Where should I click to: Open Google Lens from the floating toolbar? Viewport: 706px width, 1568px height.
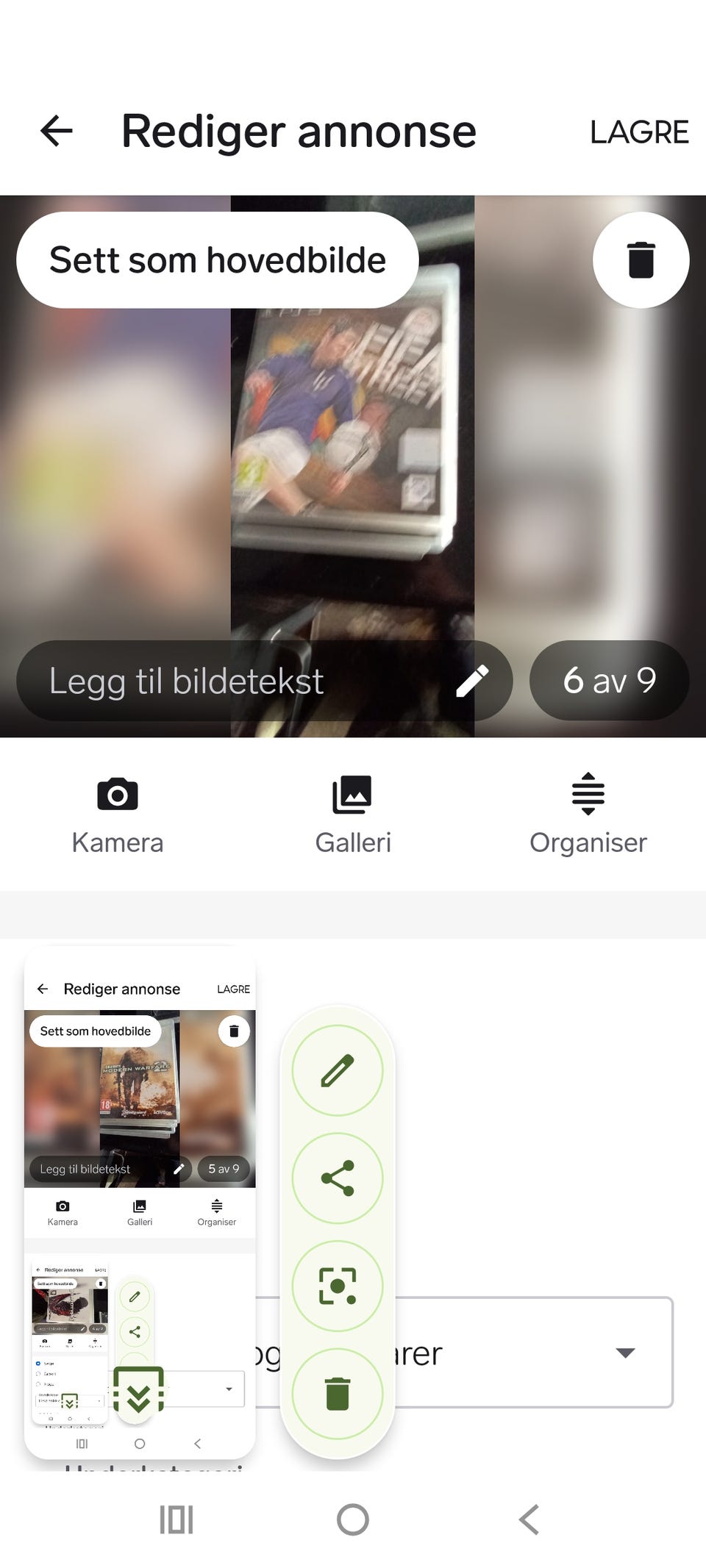click(338, 1285)
